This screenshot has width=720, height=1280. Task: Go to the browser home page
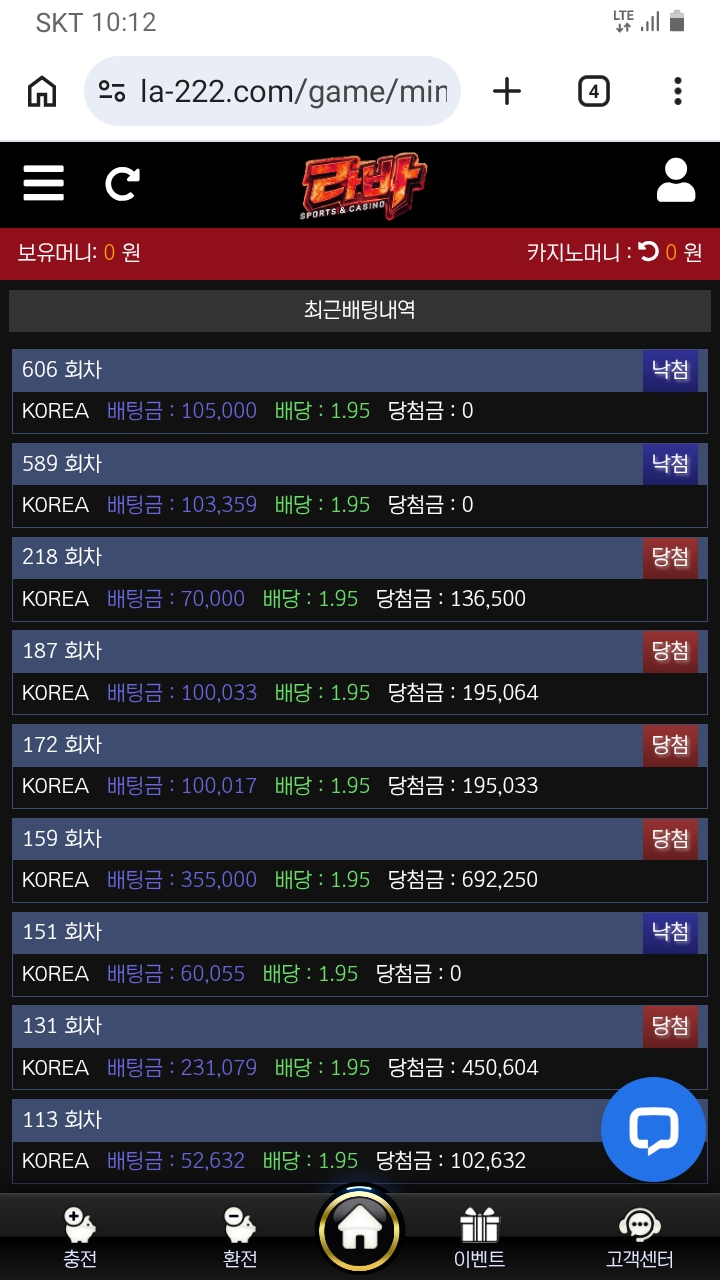(42, 92)
